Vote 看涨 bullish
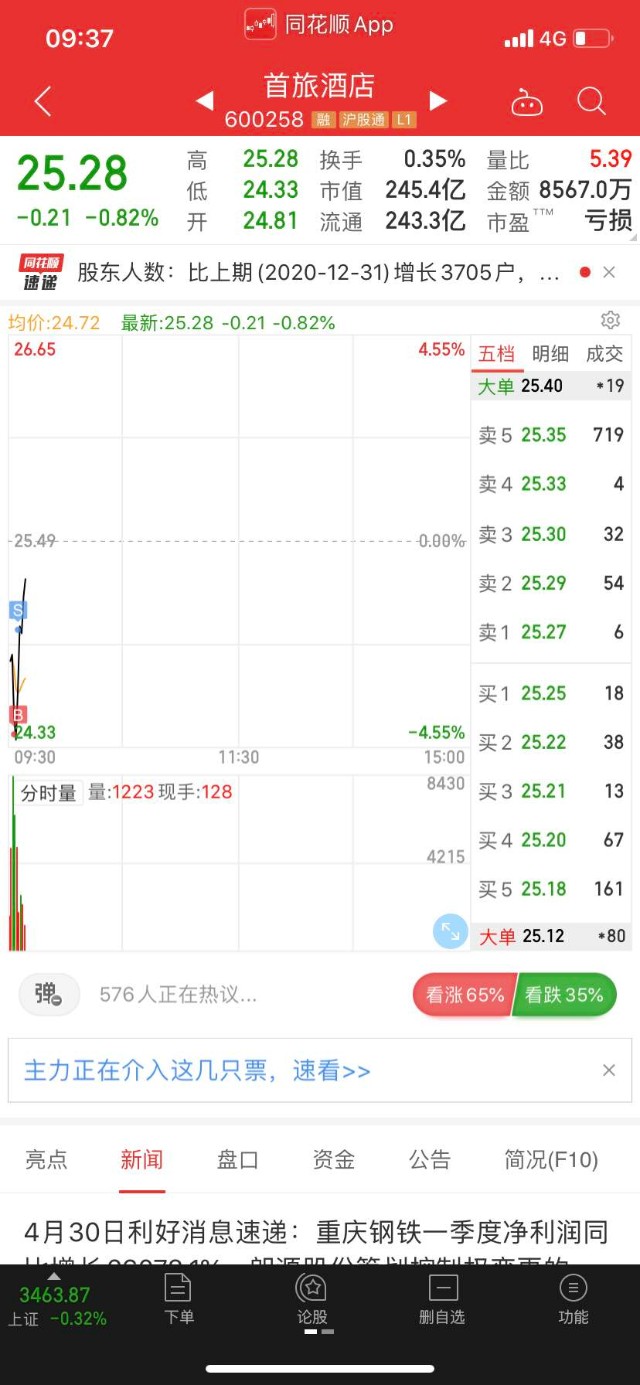The image size is (640, 1385). click(x=464, y=995)
